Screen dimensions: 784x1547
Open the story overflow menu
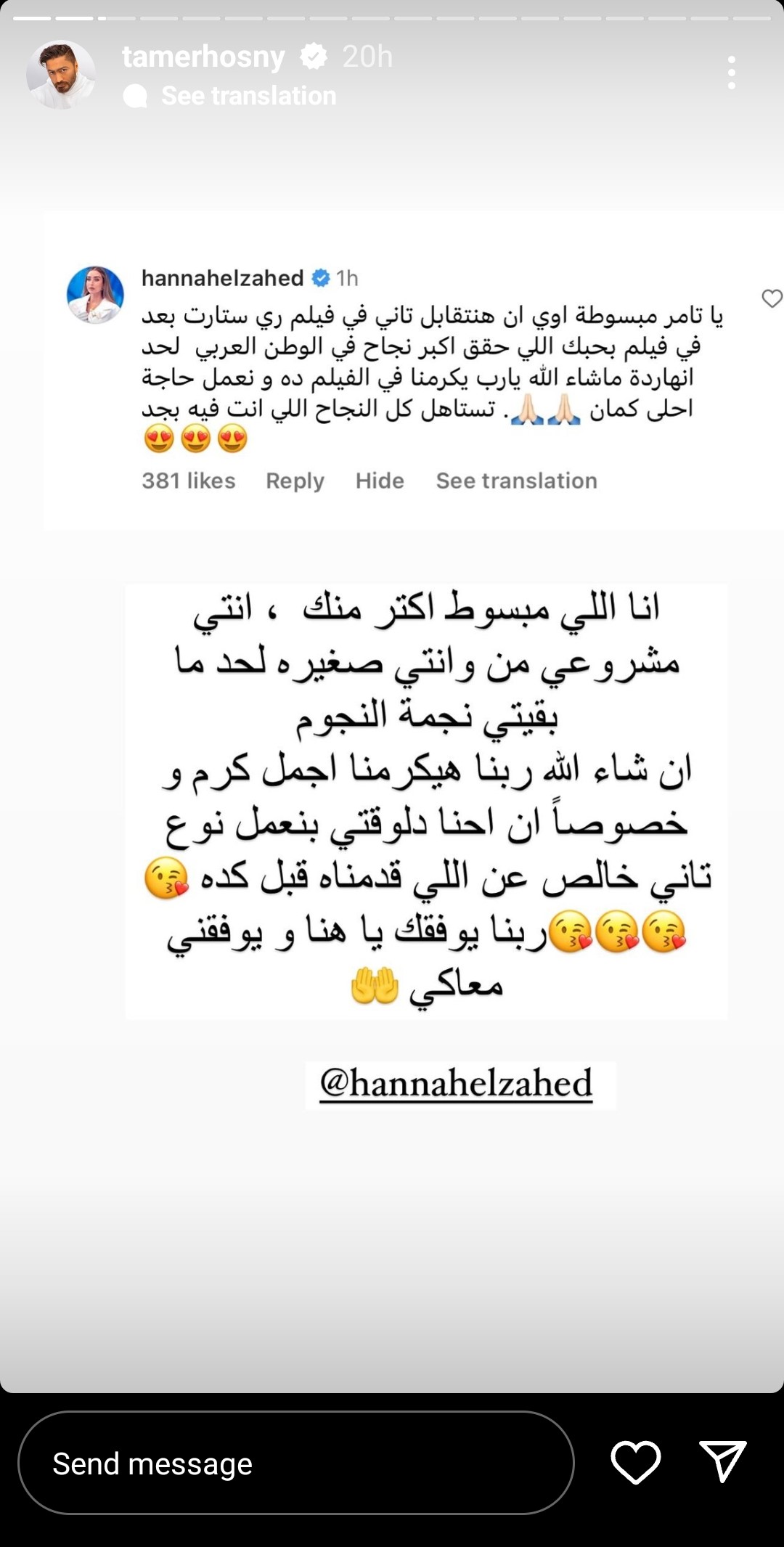731,73
